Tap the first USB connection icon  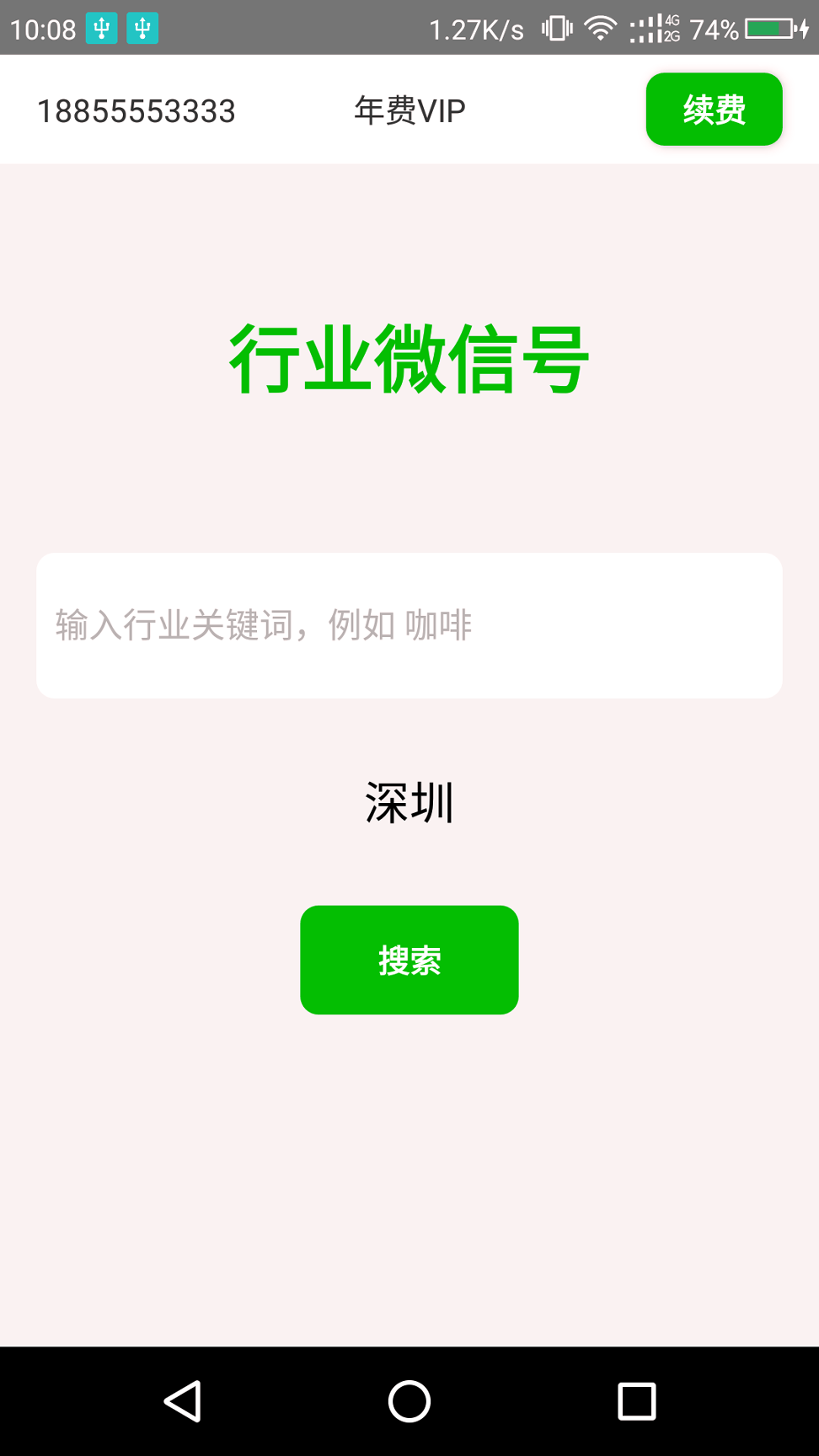tap(100, 28)
